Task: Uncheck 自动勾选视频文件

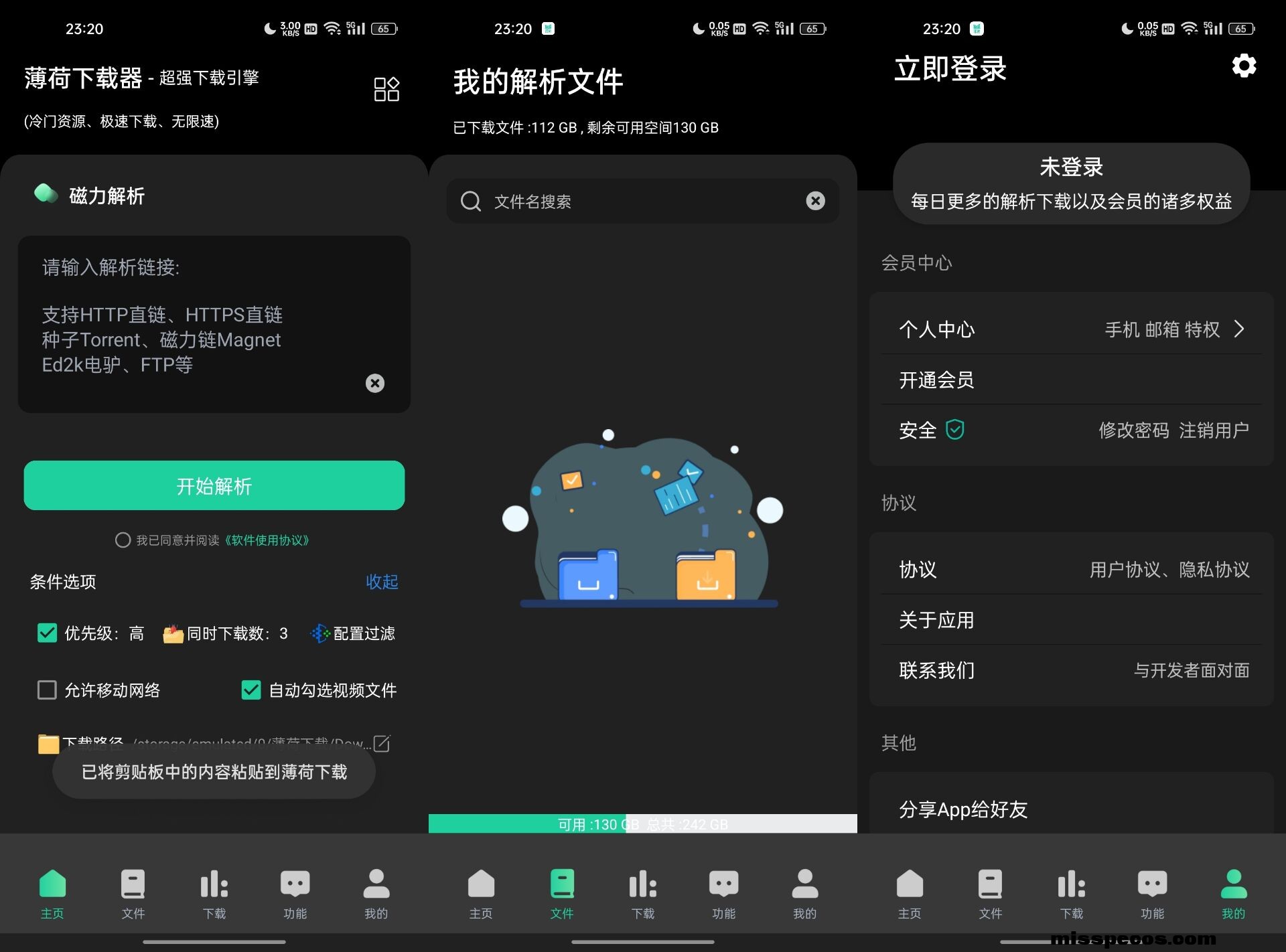Action: point(251,690)
